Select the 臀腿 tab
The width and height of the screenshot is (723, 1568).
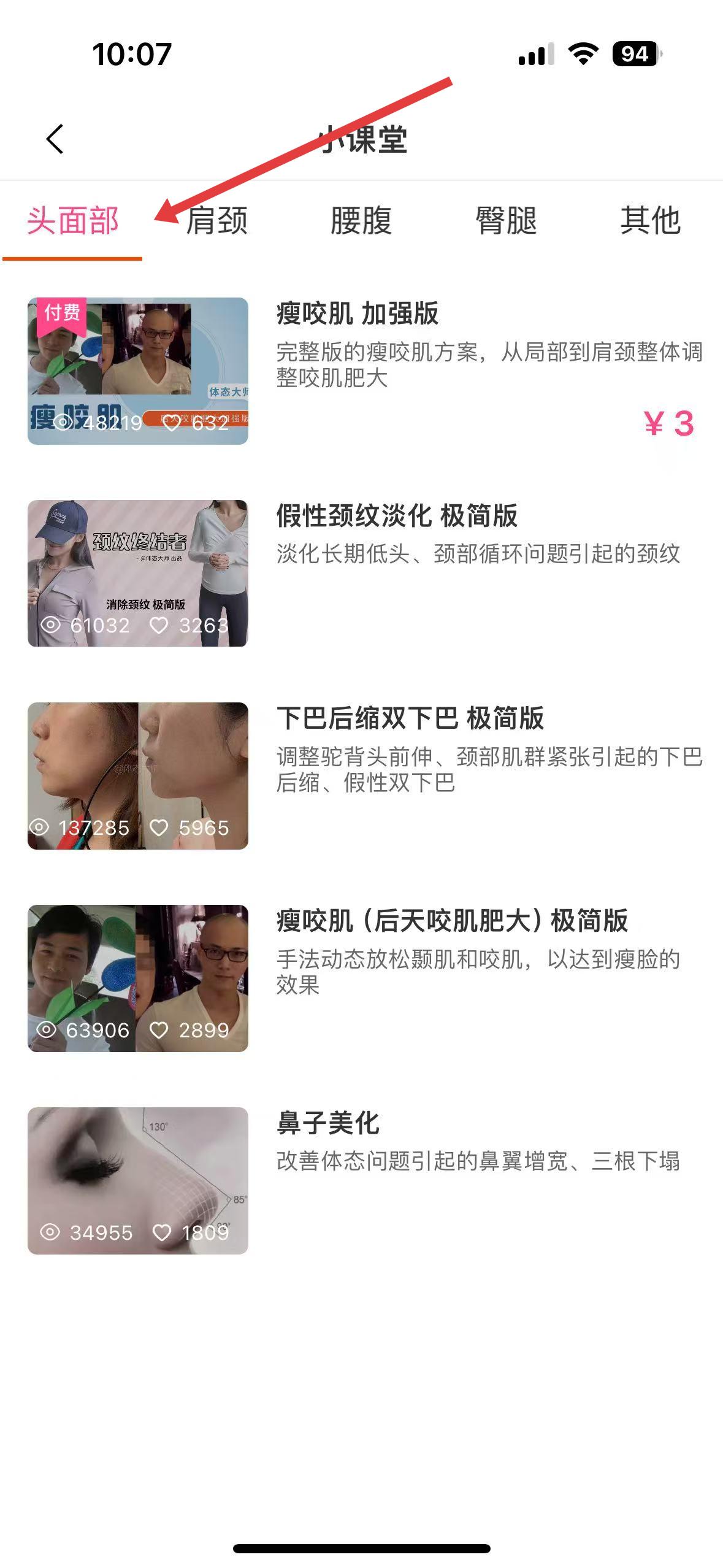coord(506,223)
